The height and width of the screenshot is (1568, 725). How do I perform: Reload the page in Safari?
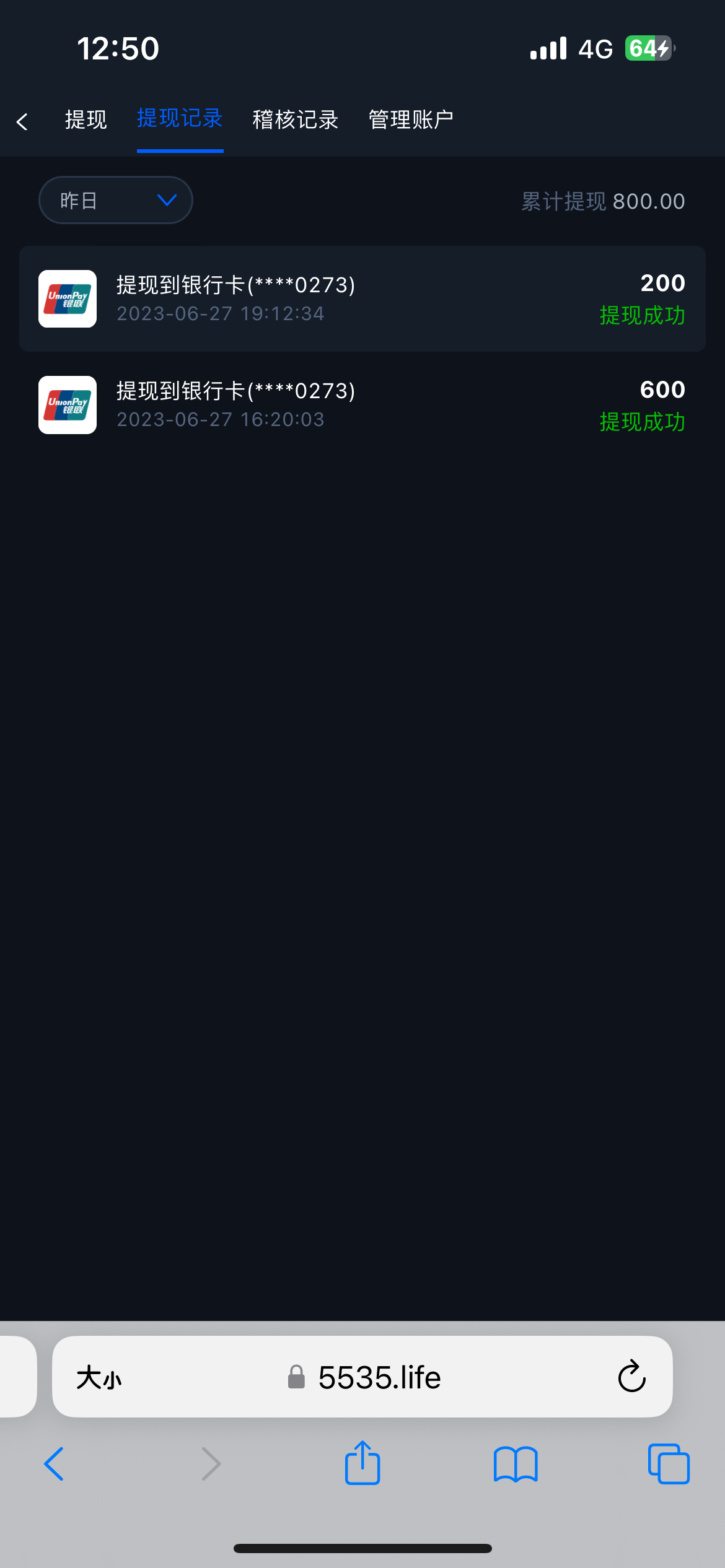click(631, 1378)
